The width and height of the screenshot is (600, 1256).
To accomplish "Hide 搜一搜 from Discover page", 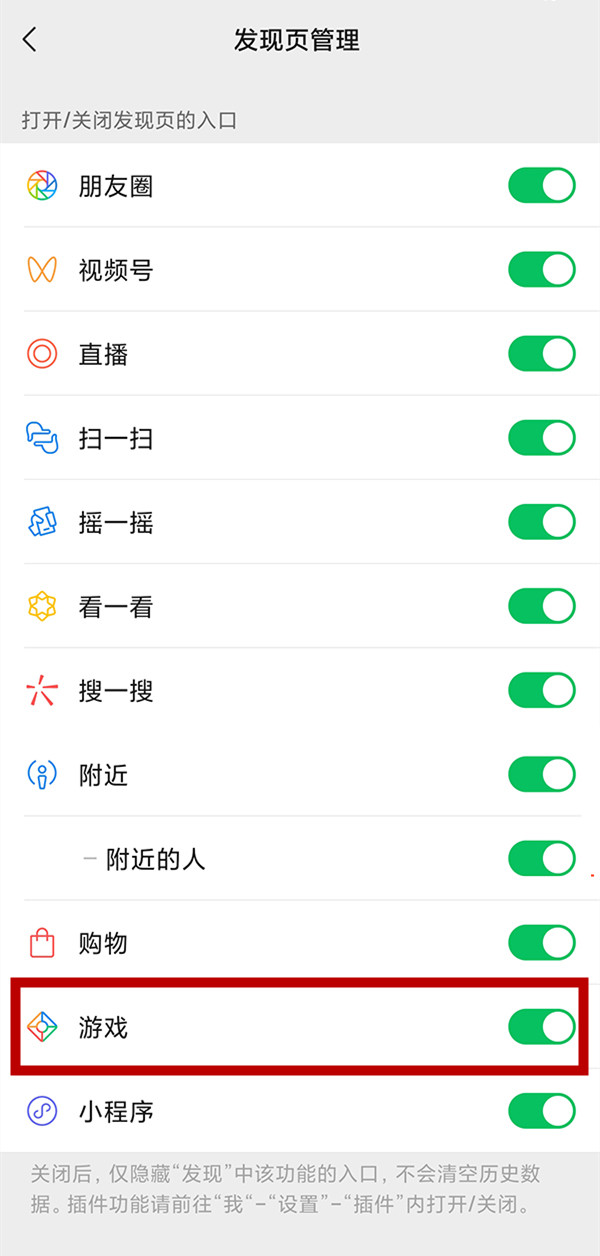I will pyautogui.click(x=542, y=690).
